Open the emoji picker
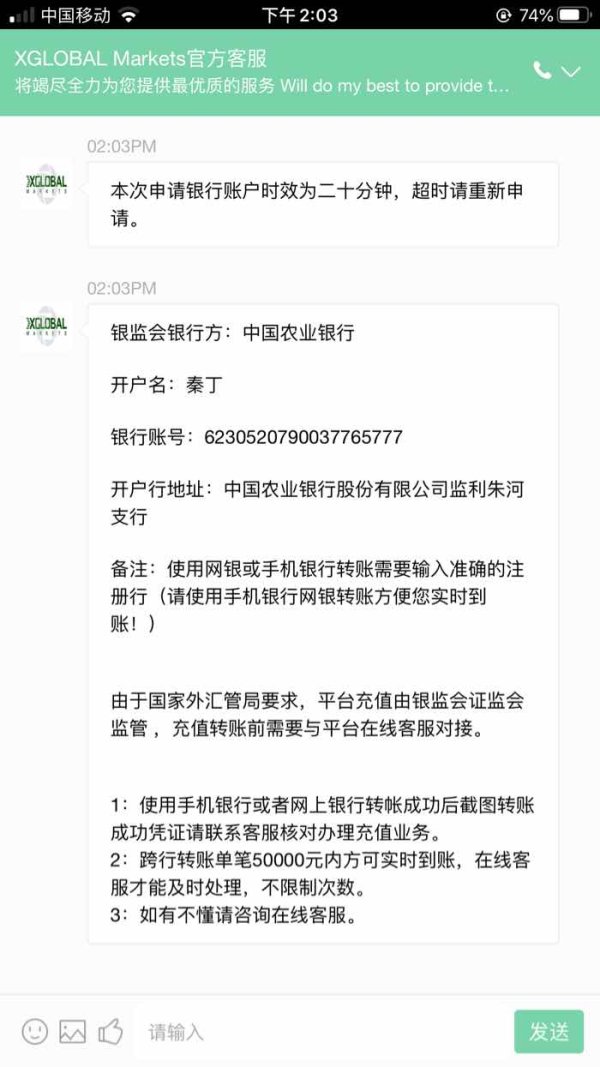 (x=35, y=1032)
